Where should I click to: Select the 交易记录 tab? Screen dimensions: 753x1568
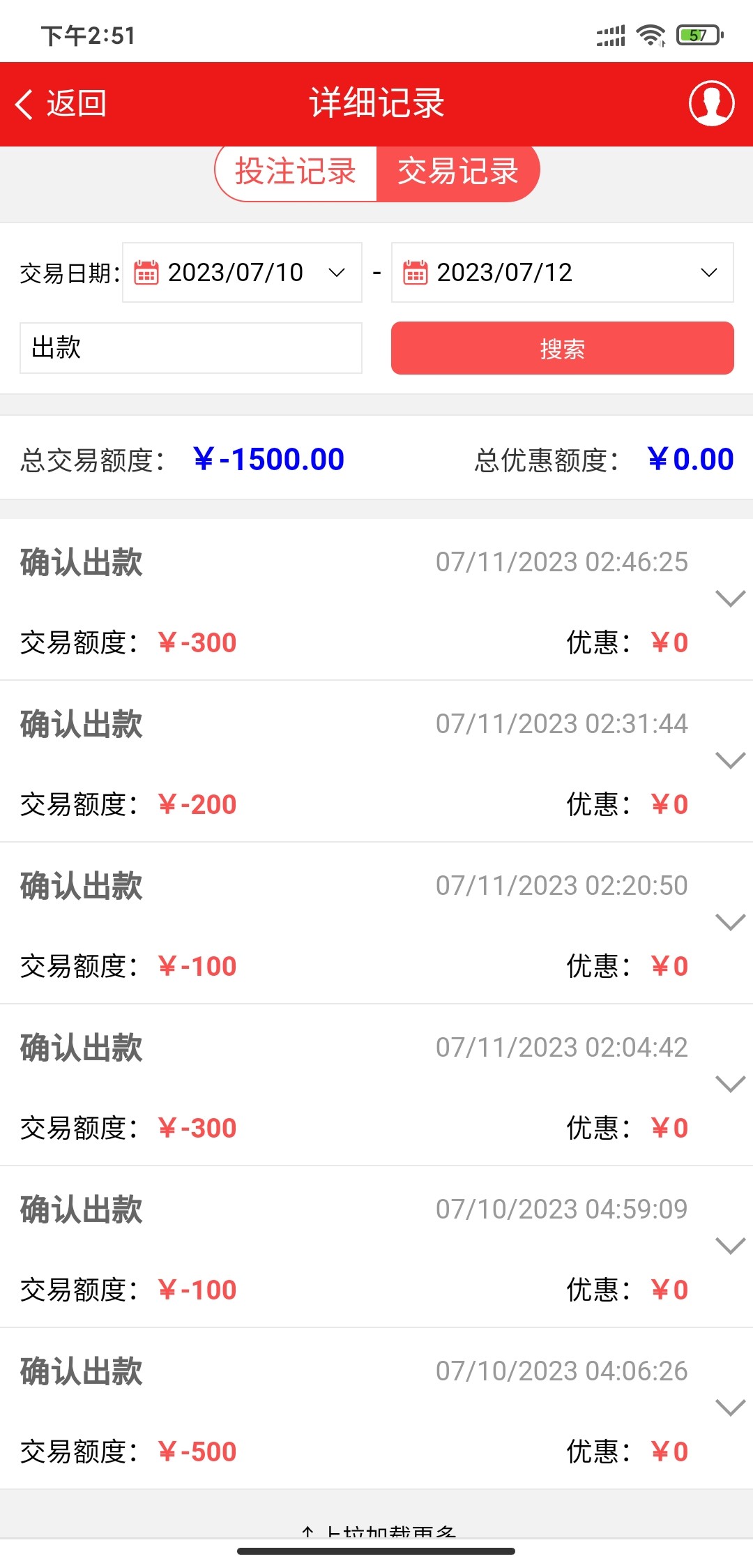pyautogui.click(x=458, y=171)
